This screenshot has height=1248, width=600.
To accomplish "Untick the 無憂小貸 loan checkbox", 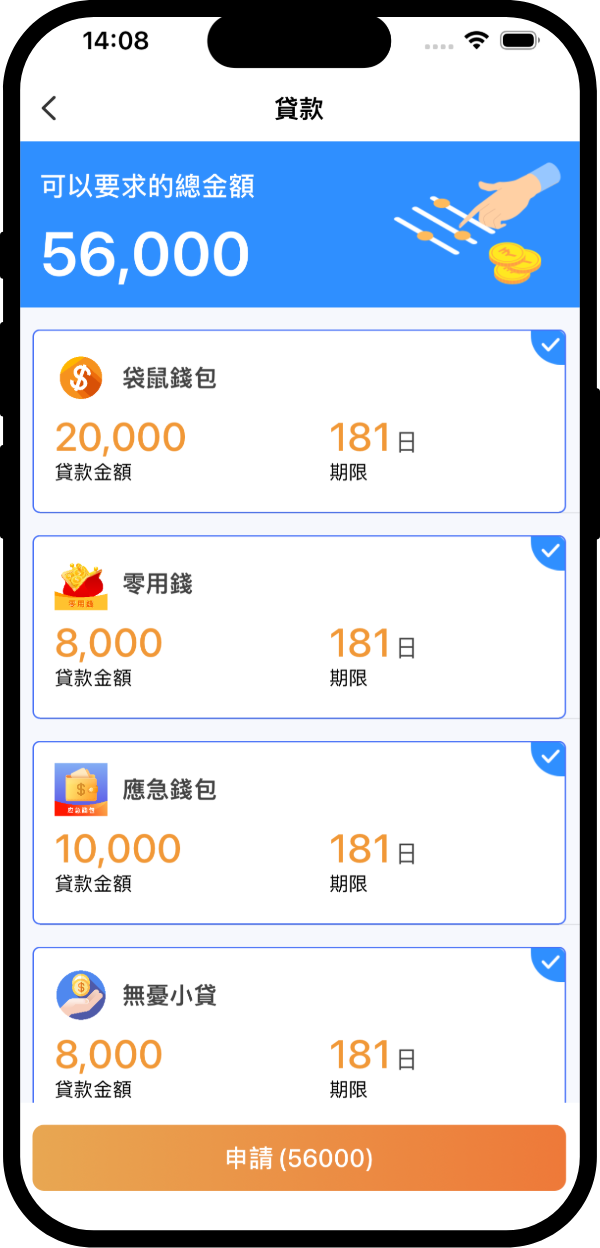I will (x=550, y=964).
